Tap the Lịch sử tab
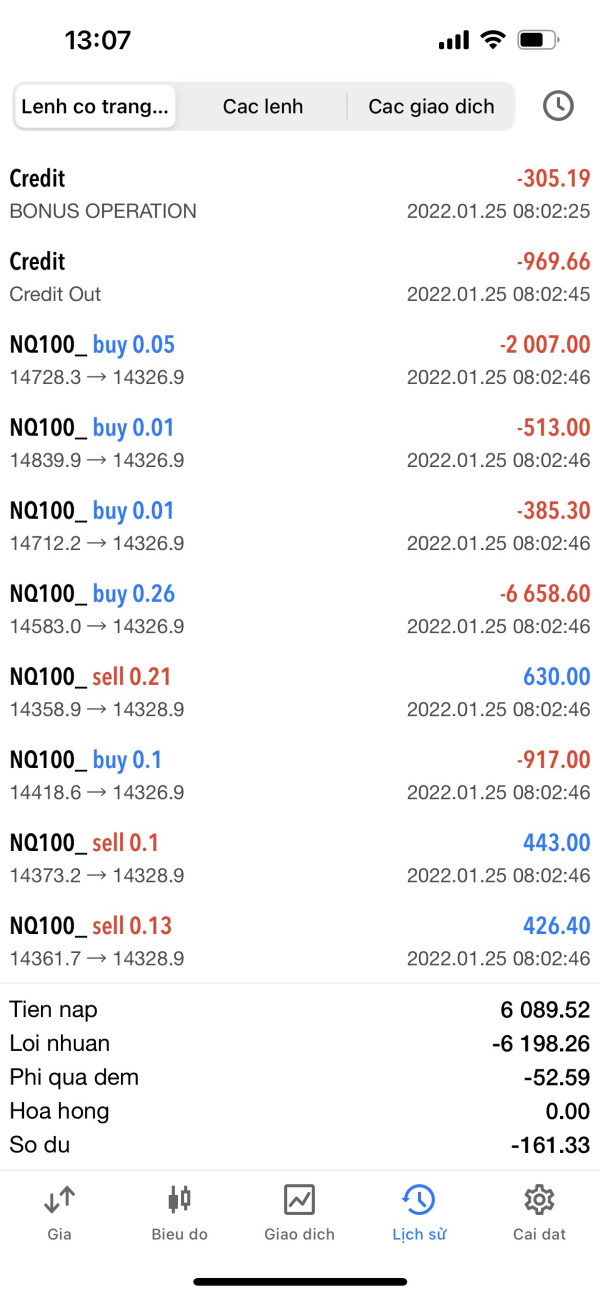600x1298 pixels. pyautogui.click(x=419, y=1211)
